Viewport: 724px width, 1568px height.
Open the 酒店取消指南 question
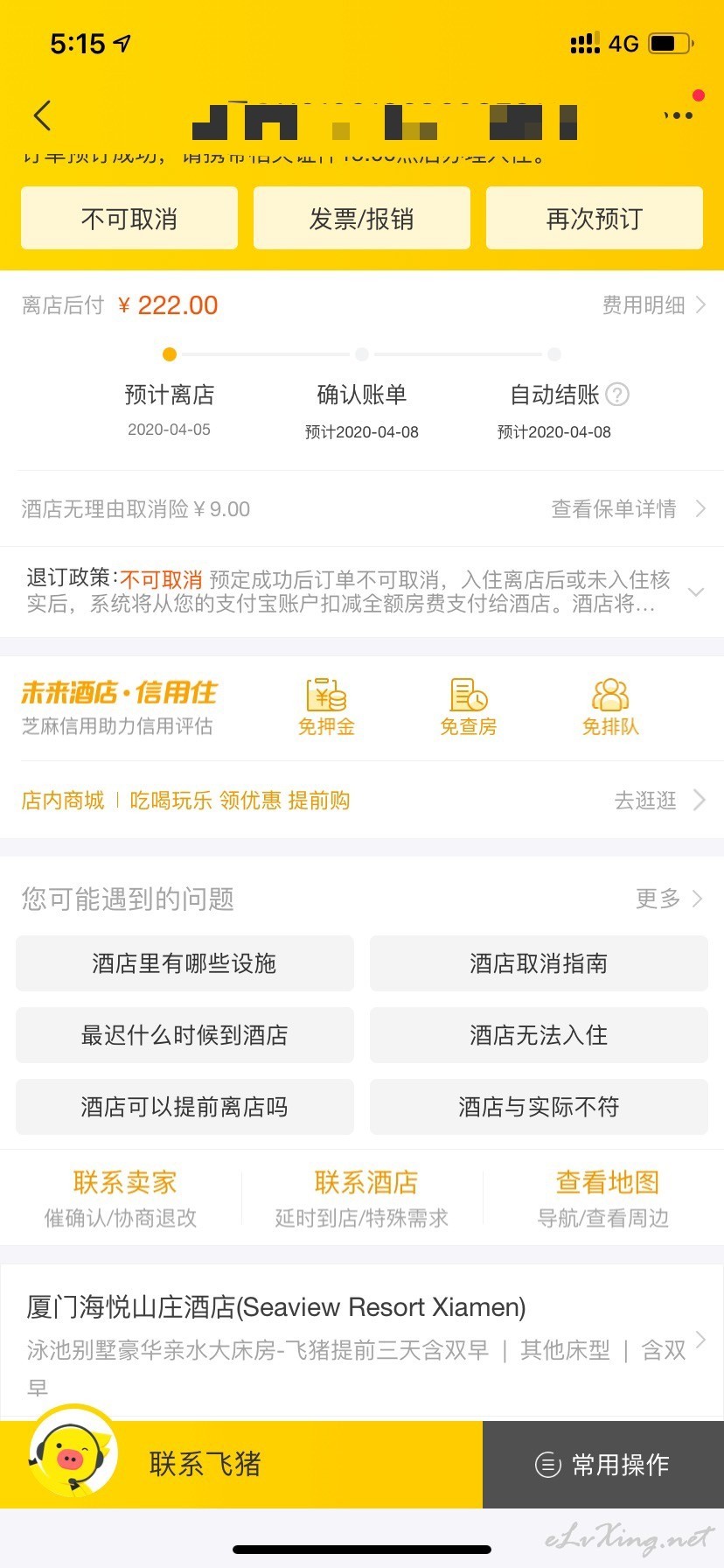(539, 963)
